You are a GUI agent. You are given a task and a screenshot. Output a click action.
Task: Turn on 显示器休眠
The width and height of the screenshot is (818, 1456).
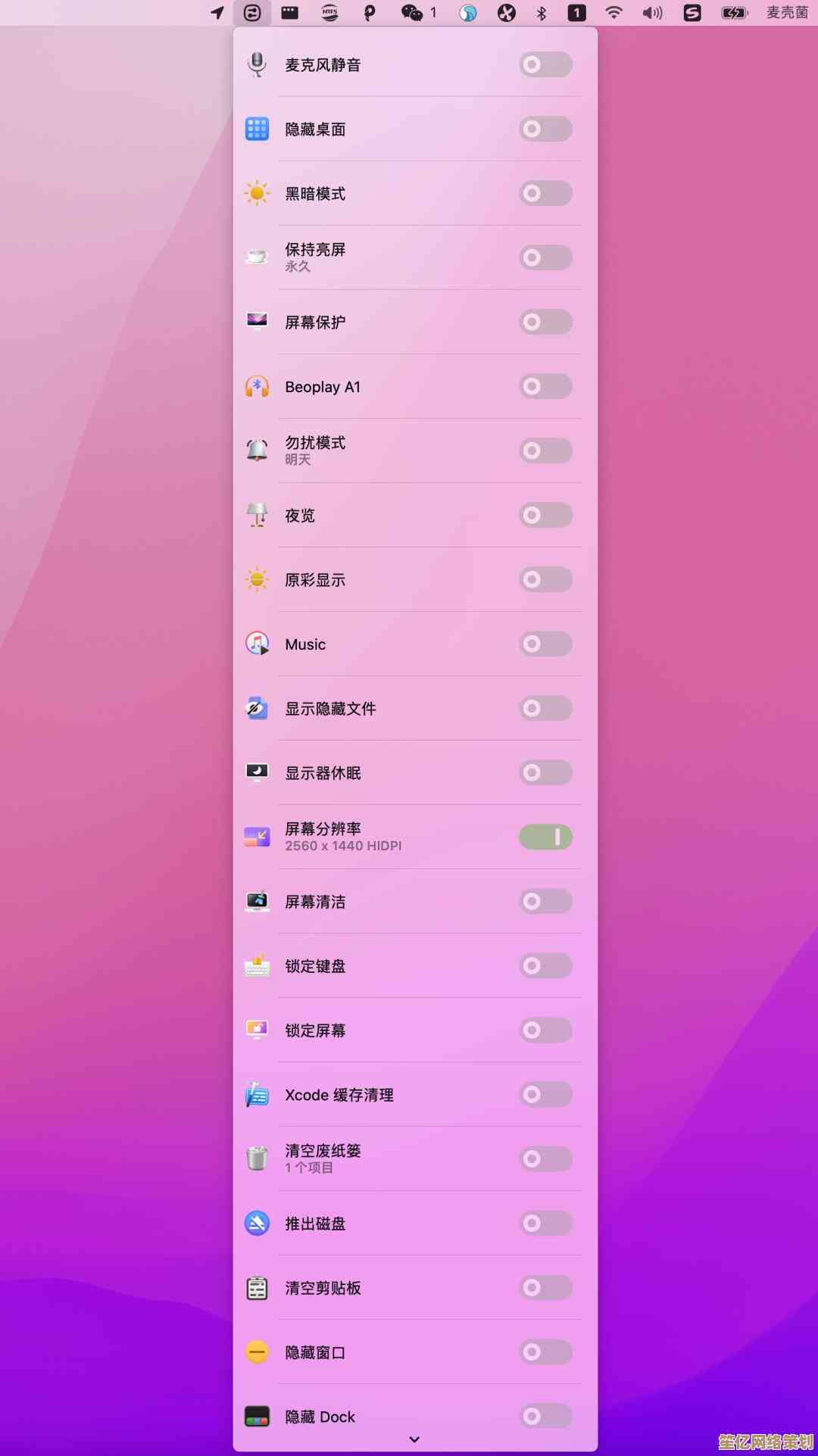[545, 773]
